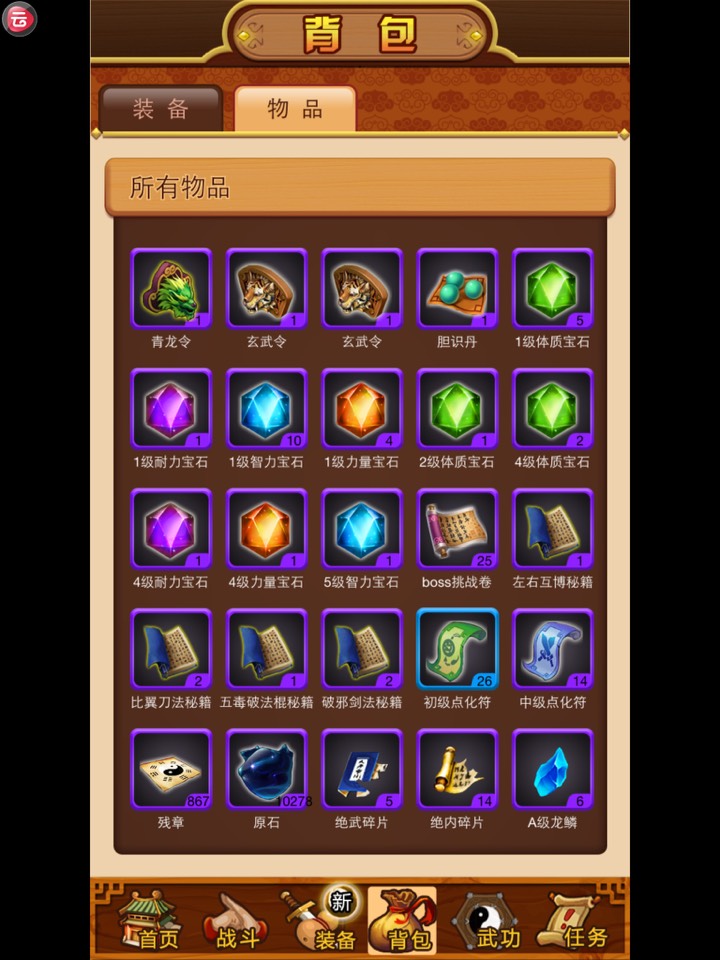Select the 物品 tab
Screen dimensions: 720x960
pos(295,109)
